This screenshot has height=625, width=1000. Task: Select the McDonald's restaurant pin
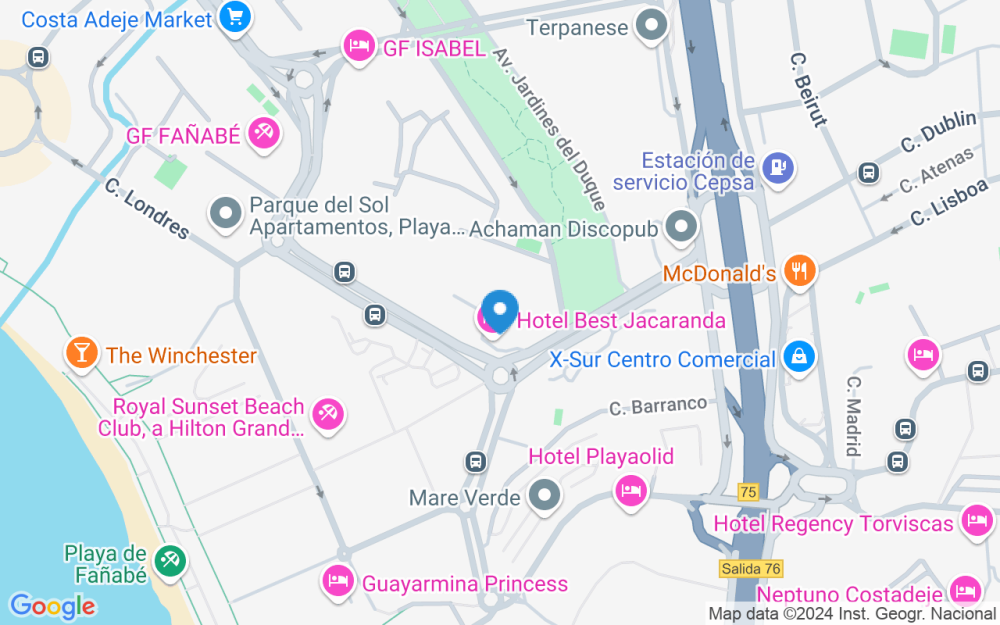click(x=800, y=270)
